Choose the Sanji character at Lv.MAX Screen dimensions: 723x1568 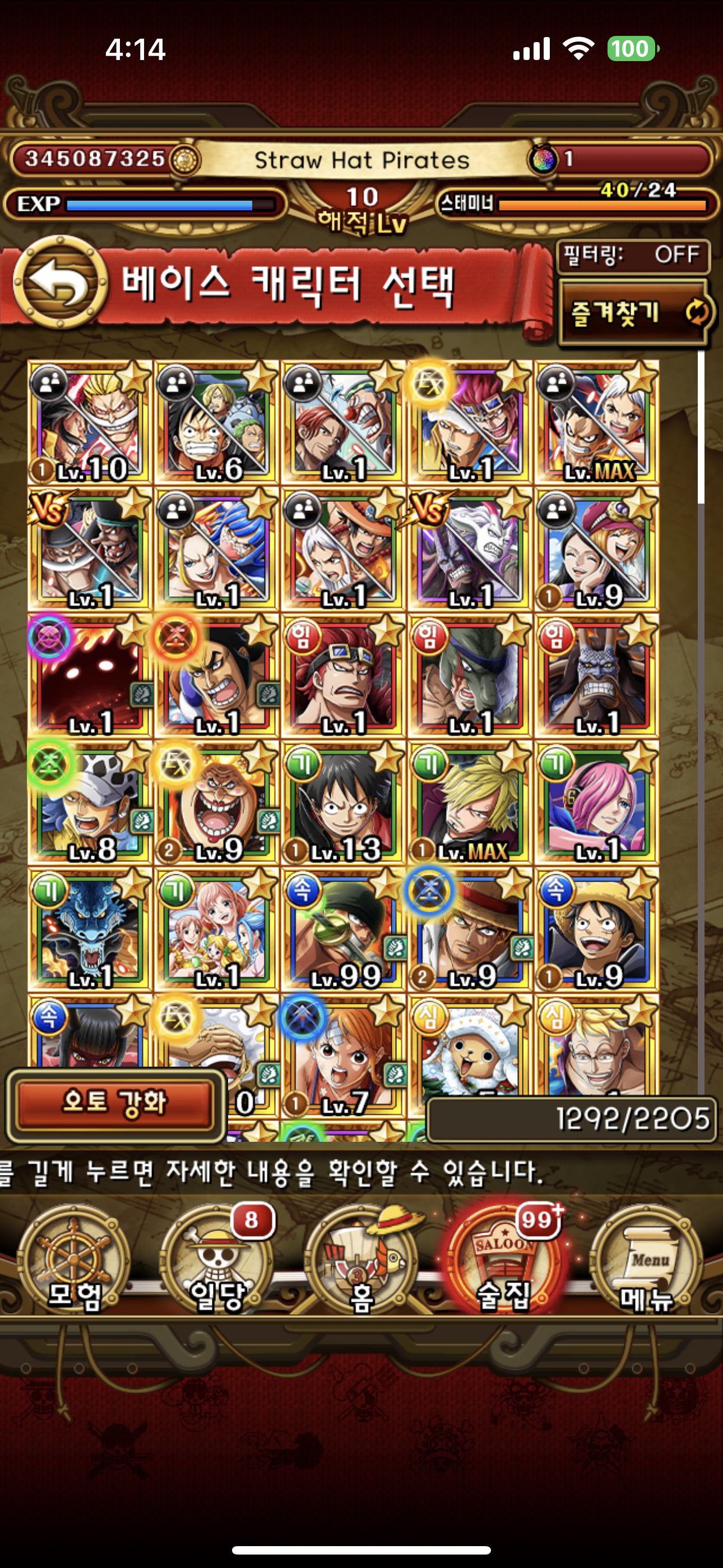pyautogui.click(x=470, y=803)
